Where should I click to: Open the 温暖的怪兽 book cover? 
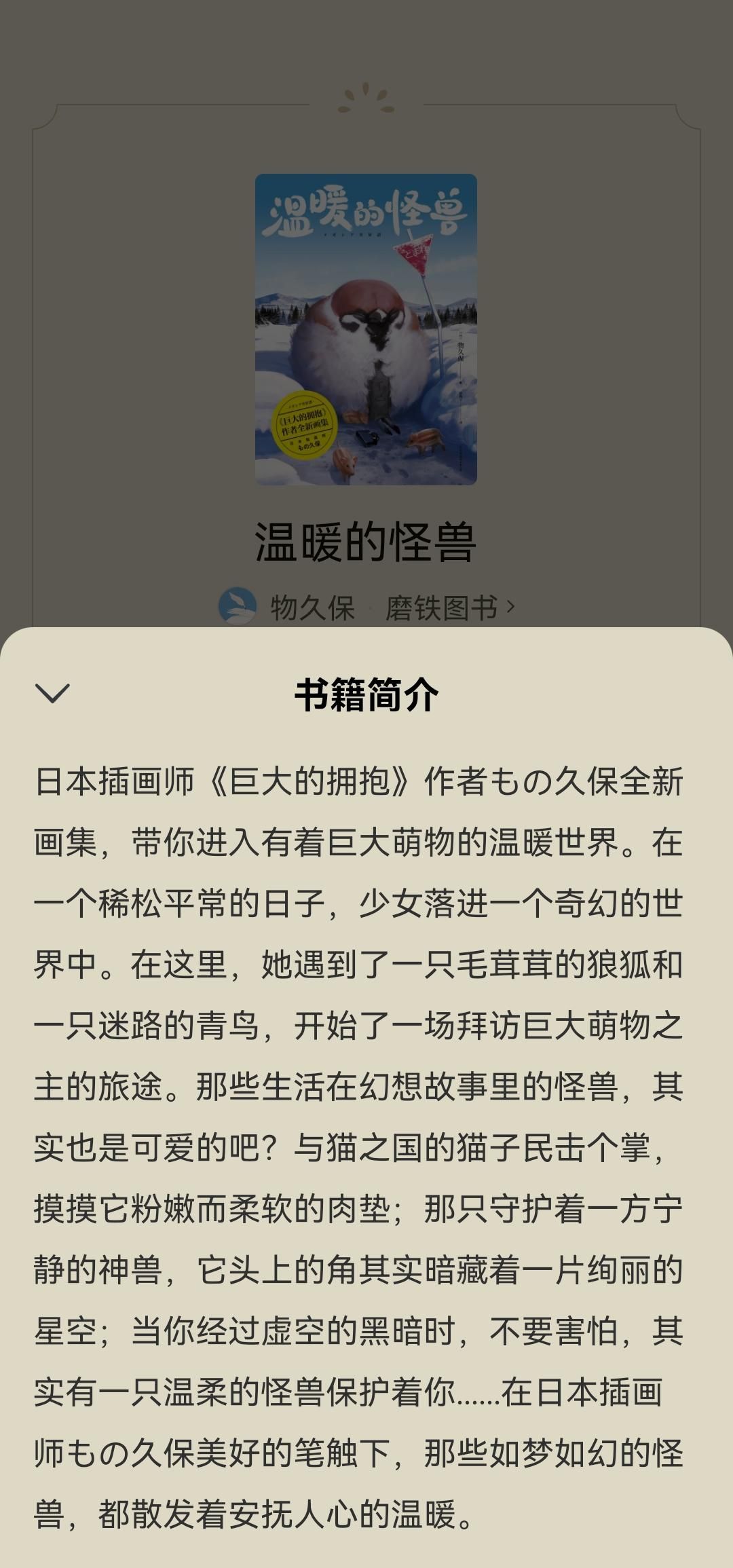366,329
